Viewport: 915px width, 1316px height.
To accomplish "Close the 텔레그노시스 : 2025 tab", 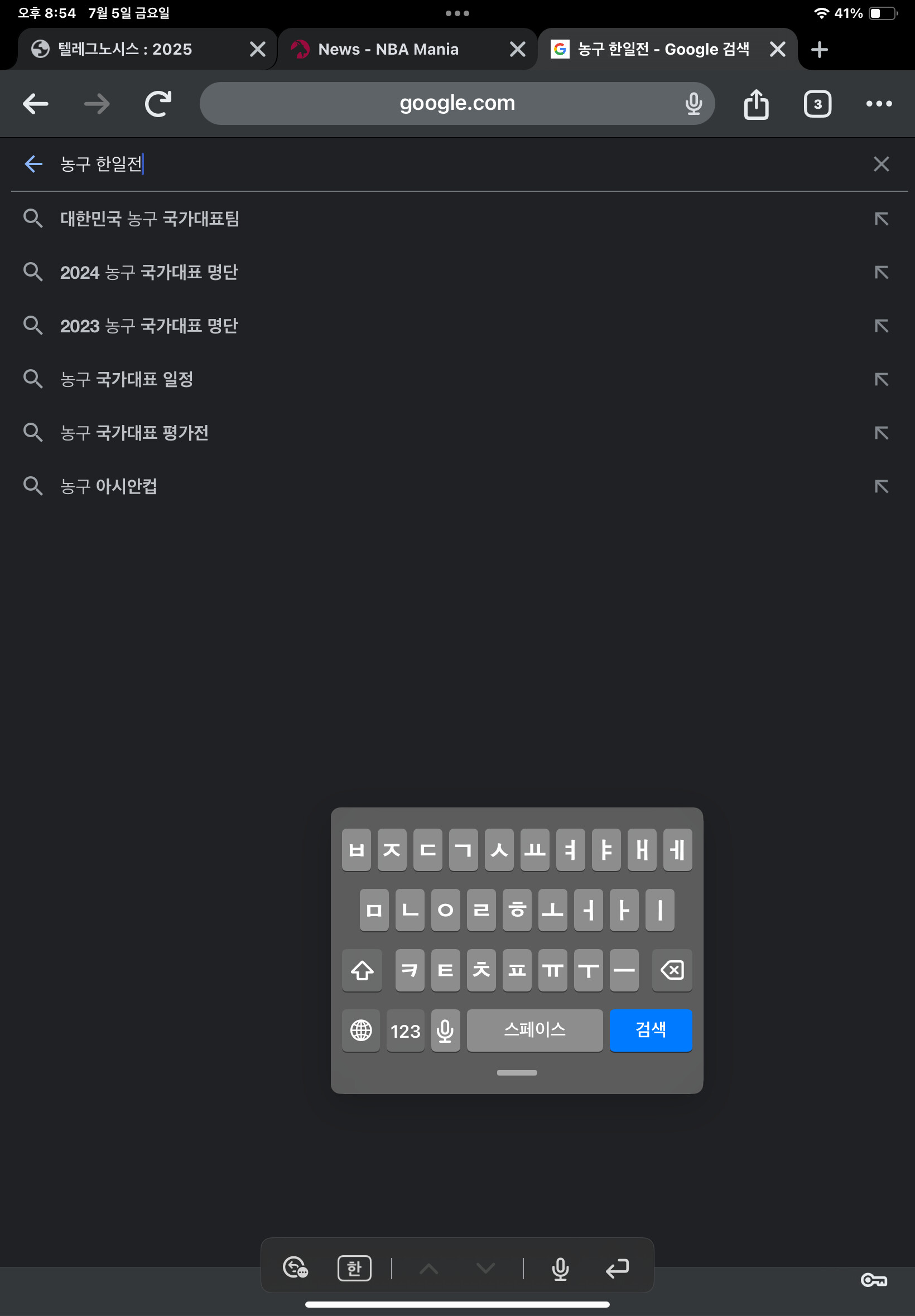I will (x=258, y=49).
